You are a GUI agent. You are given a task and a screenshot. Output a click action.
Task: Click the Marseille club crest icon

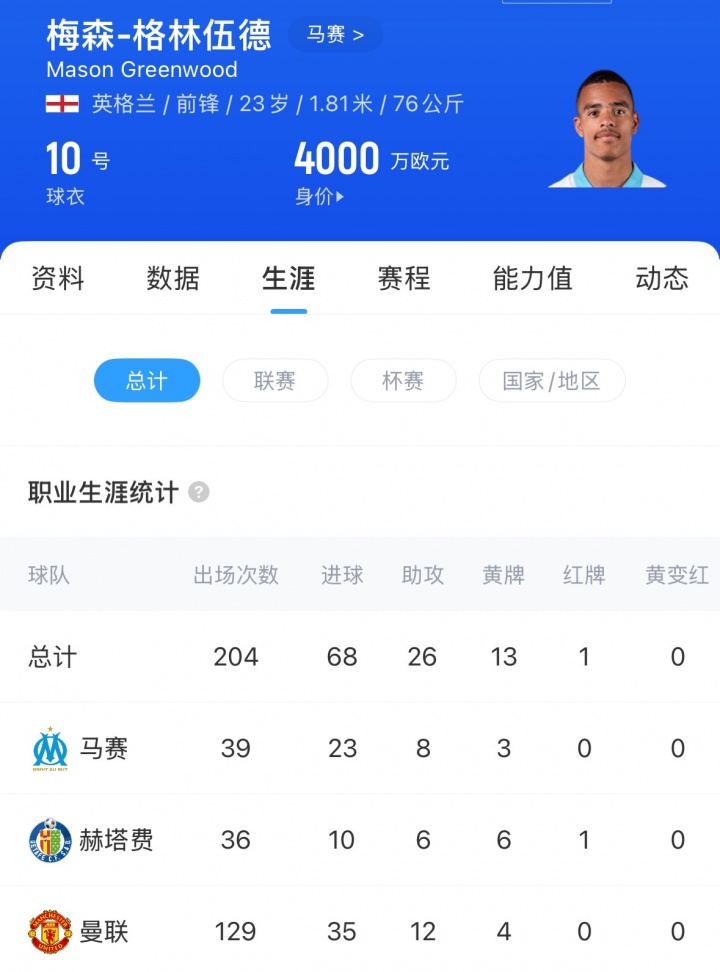(48, 747)
